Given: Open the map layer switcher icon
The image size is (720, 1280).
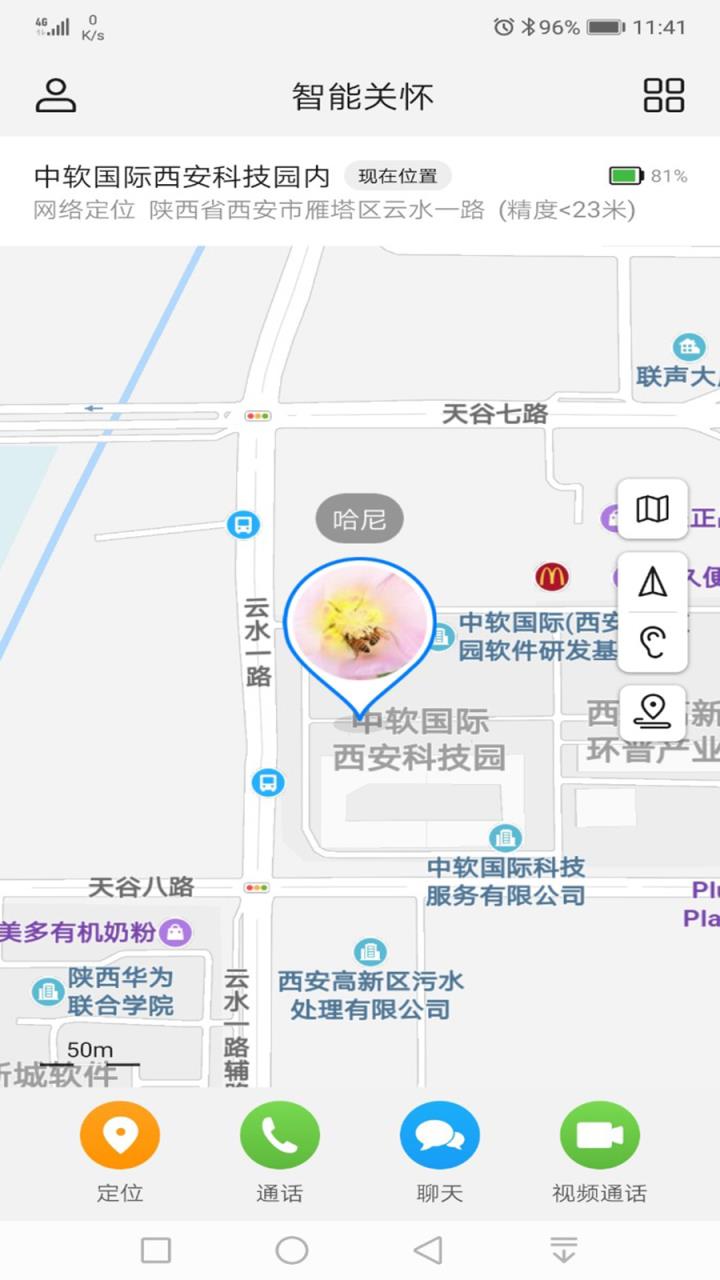Looking at the screenshot, I should pos(651,509).
